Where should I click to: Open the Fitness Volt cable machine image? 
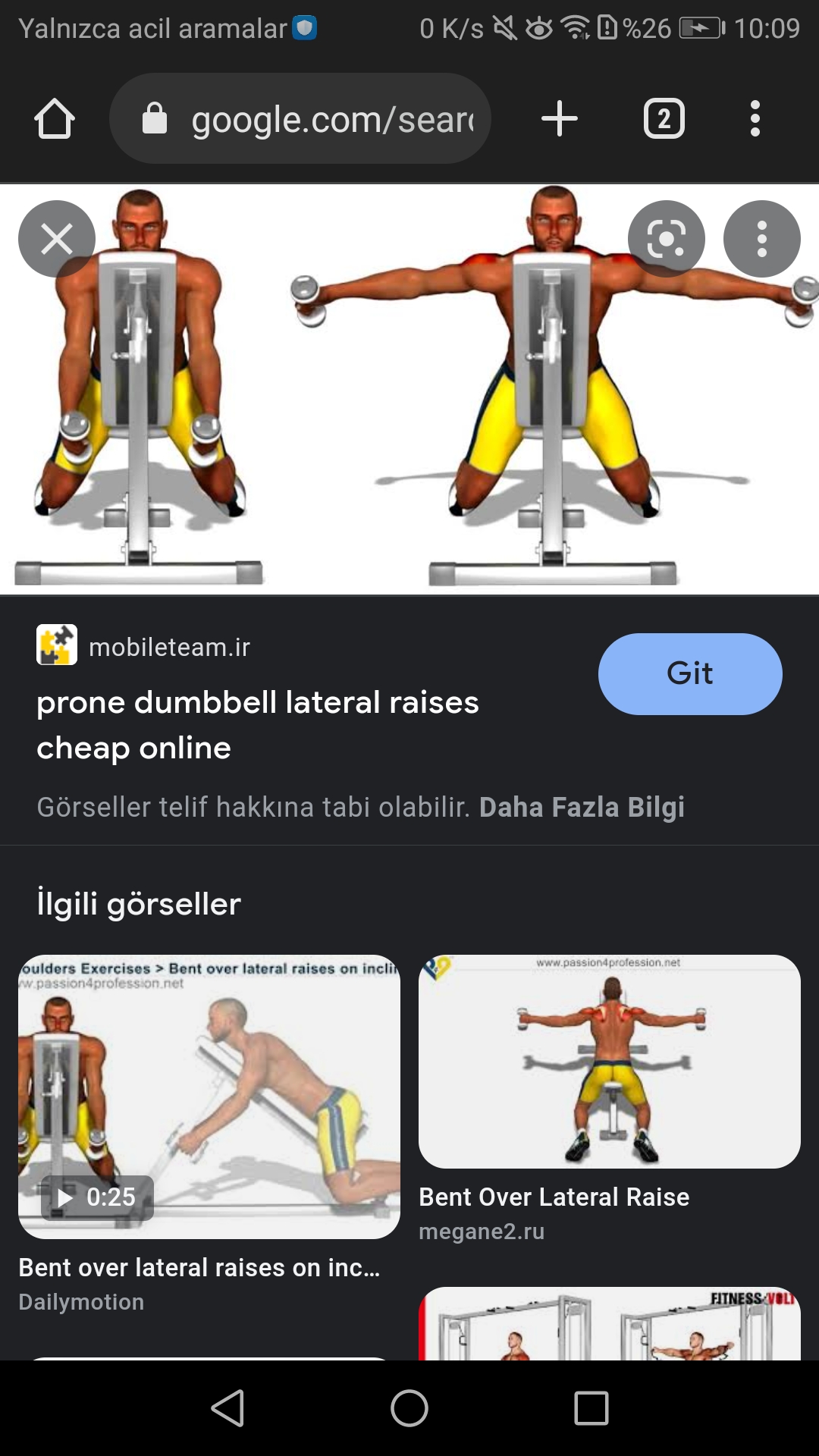[x=609, y=1323]
